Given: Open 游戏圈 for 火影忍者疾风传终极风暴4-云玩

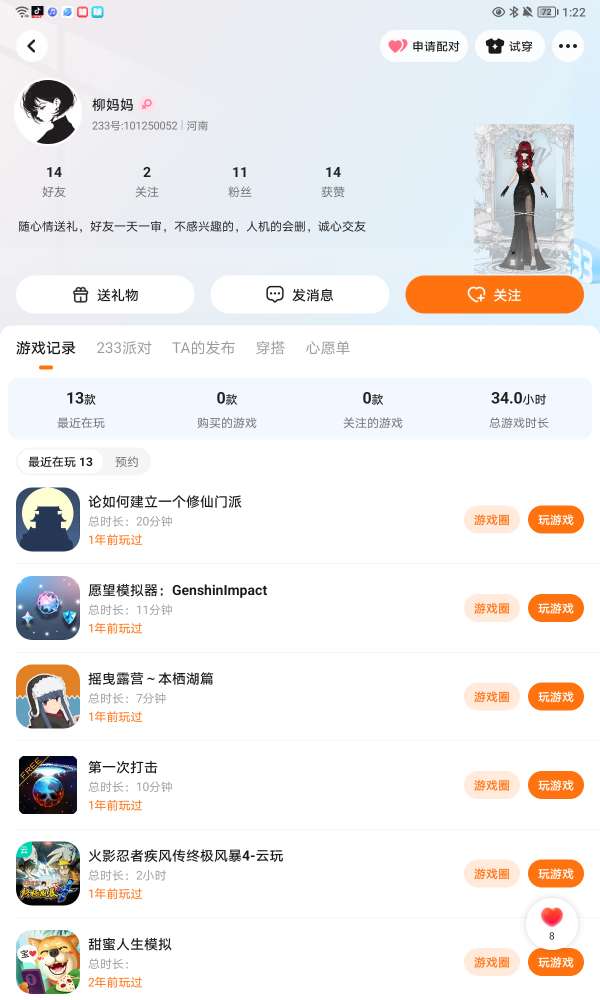Looking at the screenshot, I should pos(492,874).
